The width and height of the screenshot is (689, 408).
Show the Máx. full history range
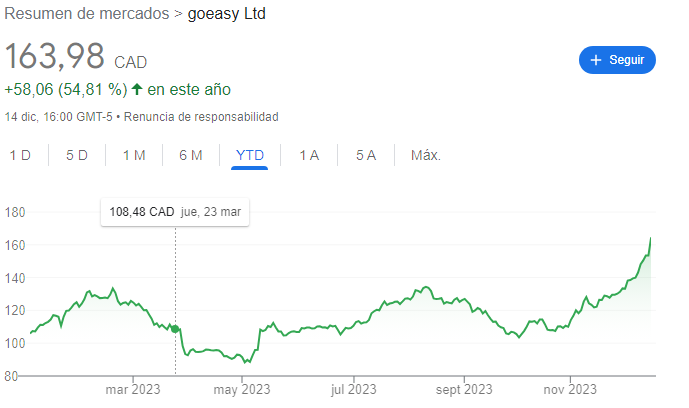coord(426,155)
